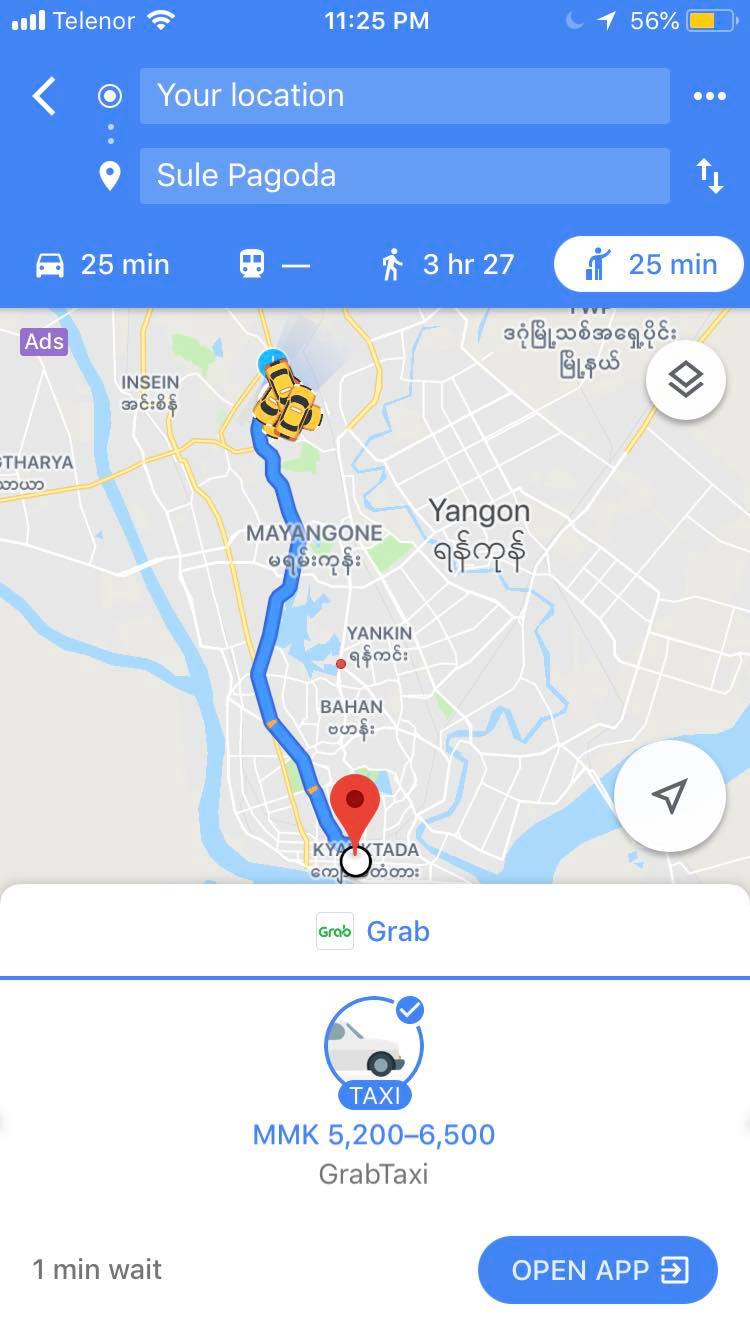Open the map layers picker

(684, 380)
